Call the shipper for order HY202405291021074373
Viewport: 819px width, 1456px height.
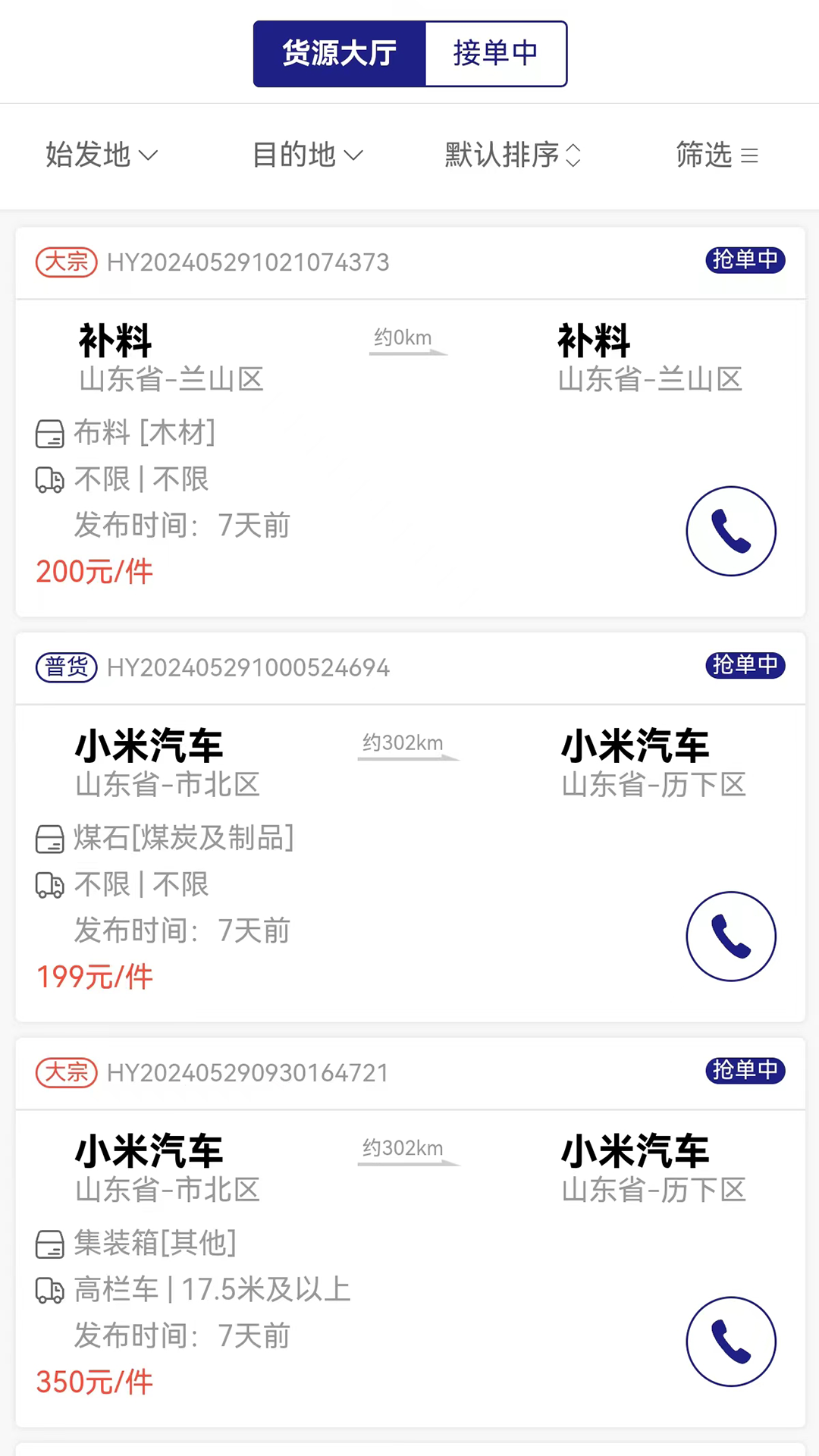[x=730, y=531]
